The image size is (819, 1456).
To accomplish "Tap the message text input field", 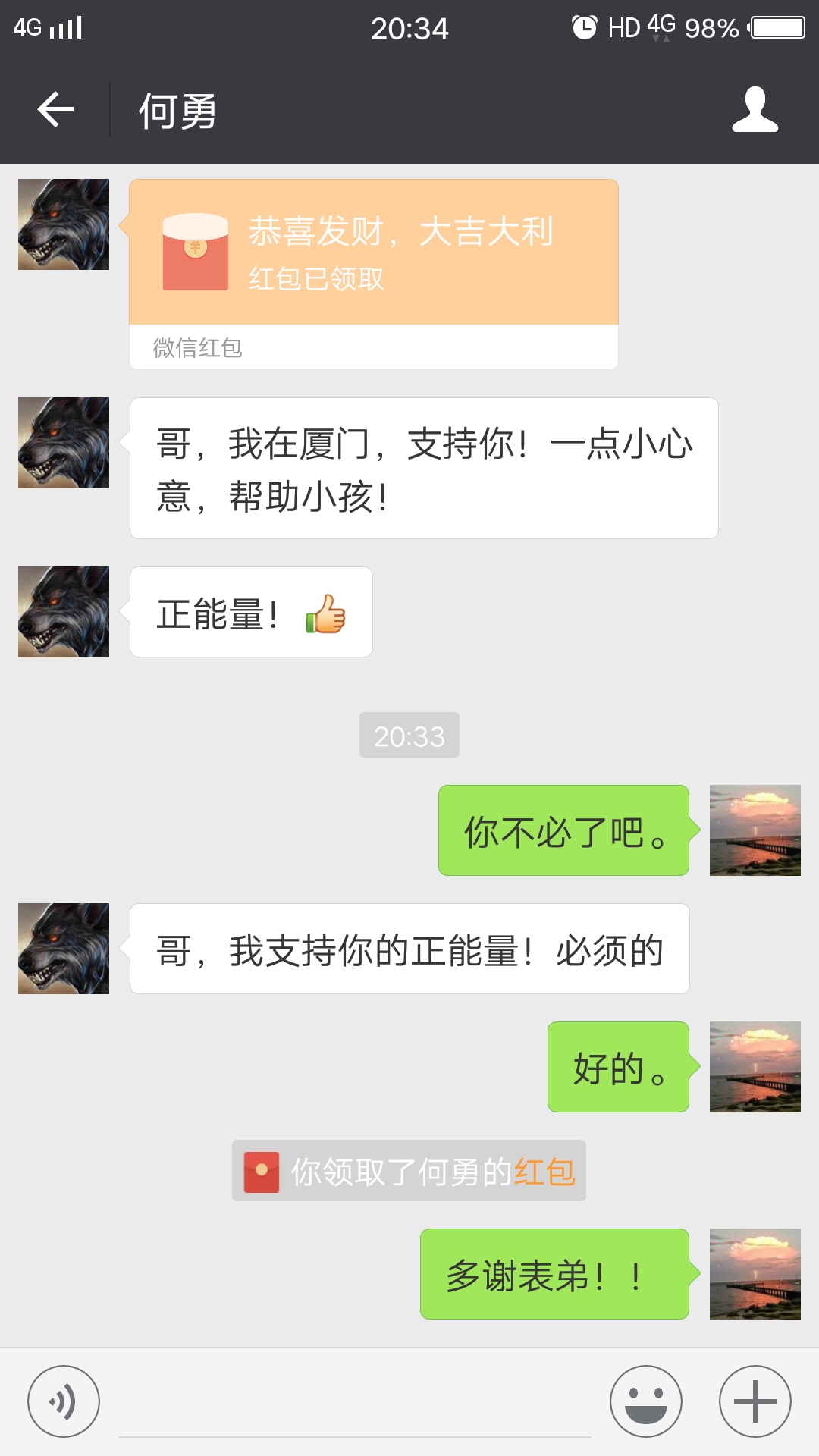I will 354,1403.
